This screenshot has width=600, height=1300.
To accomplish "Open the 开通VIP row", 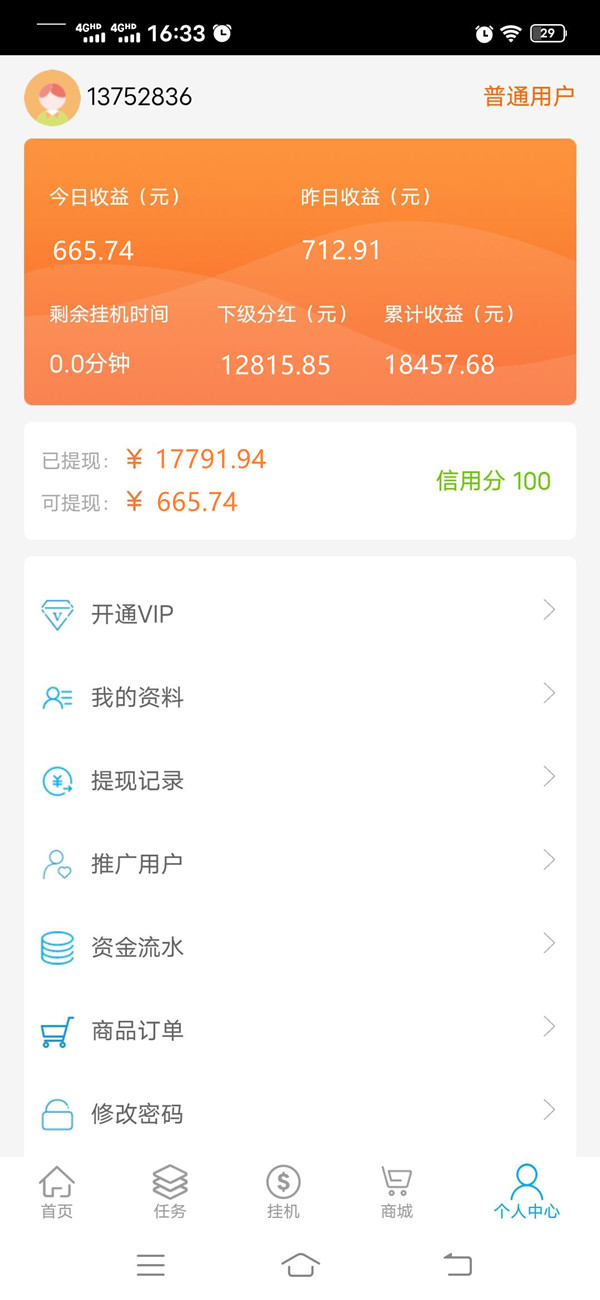I will [300, 613].
